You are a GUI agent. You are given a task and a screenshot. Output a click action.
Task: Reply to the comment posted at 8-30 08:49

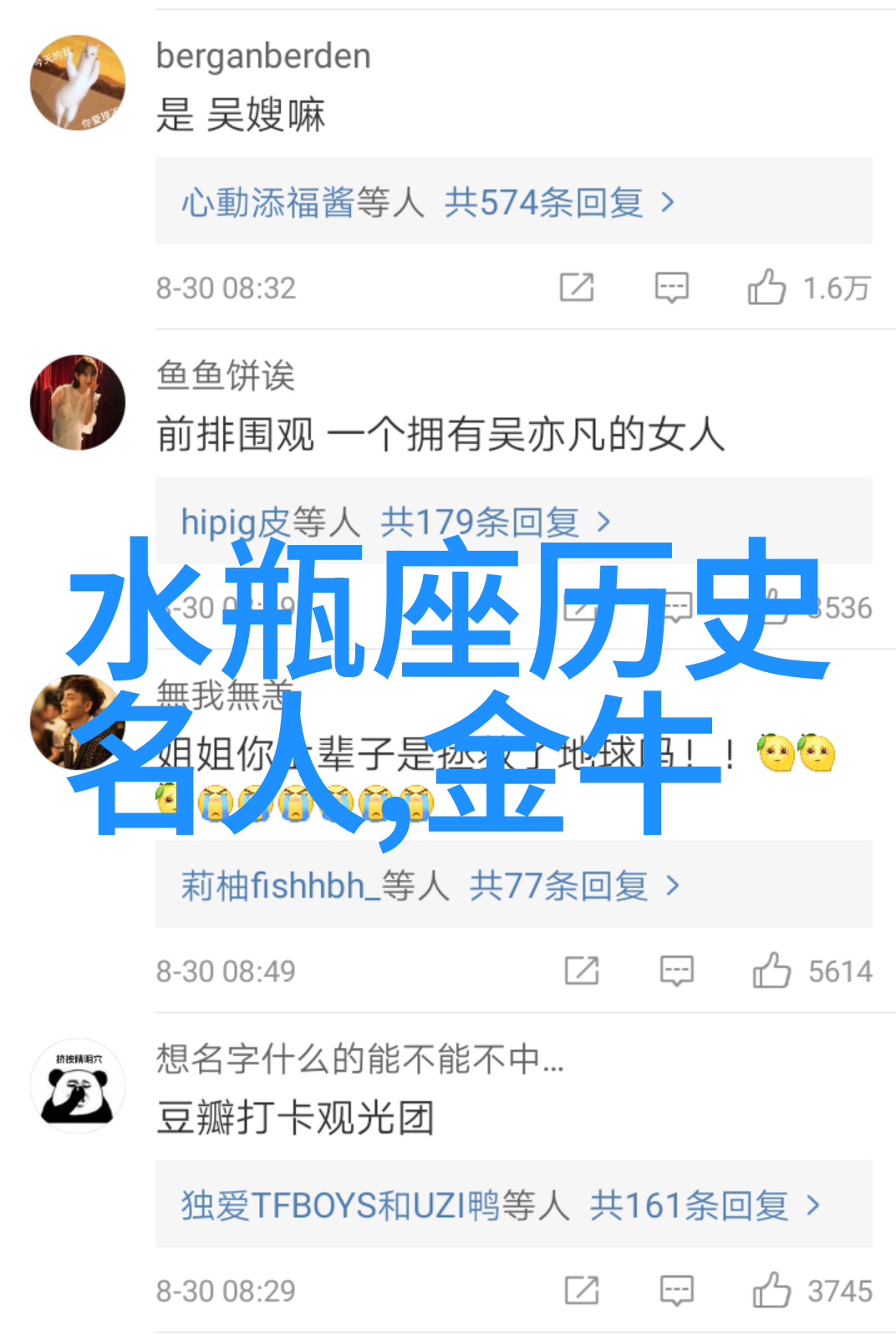point(676,971)
